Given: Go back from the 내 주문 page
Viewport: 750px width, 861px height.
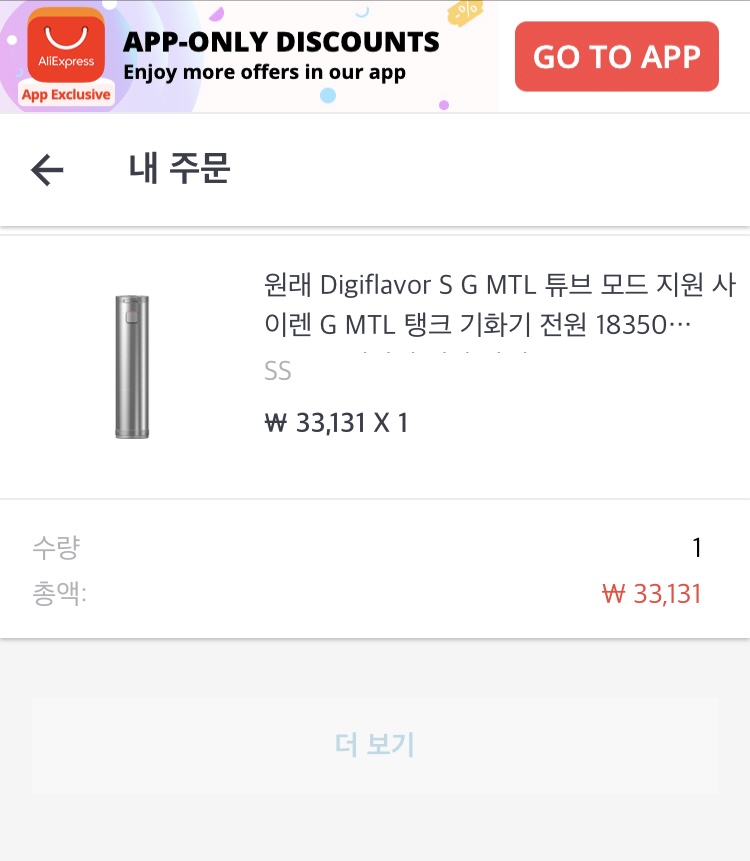Looking at the screenshot, I should [x=47, y=171].
